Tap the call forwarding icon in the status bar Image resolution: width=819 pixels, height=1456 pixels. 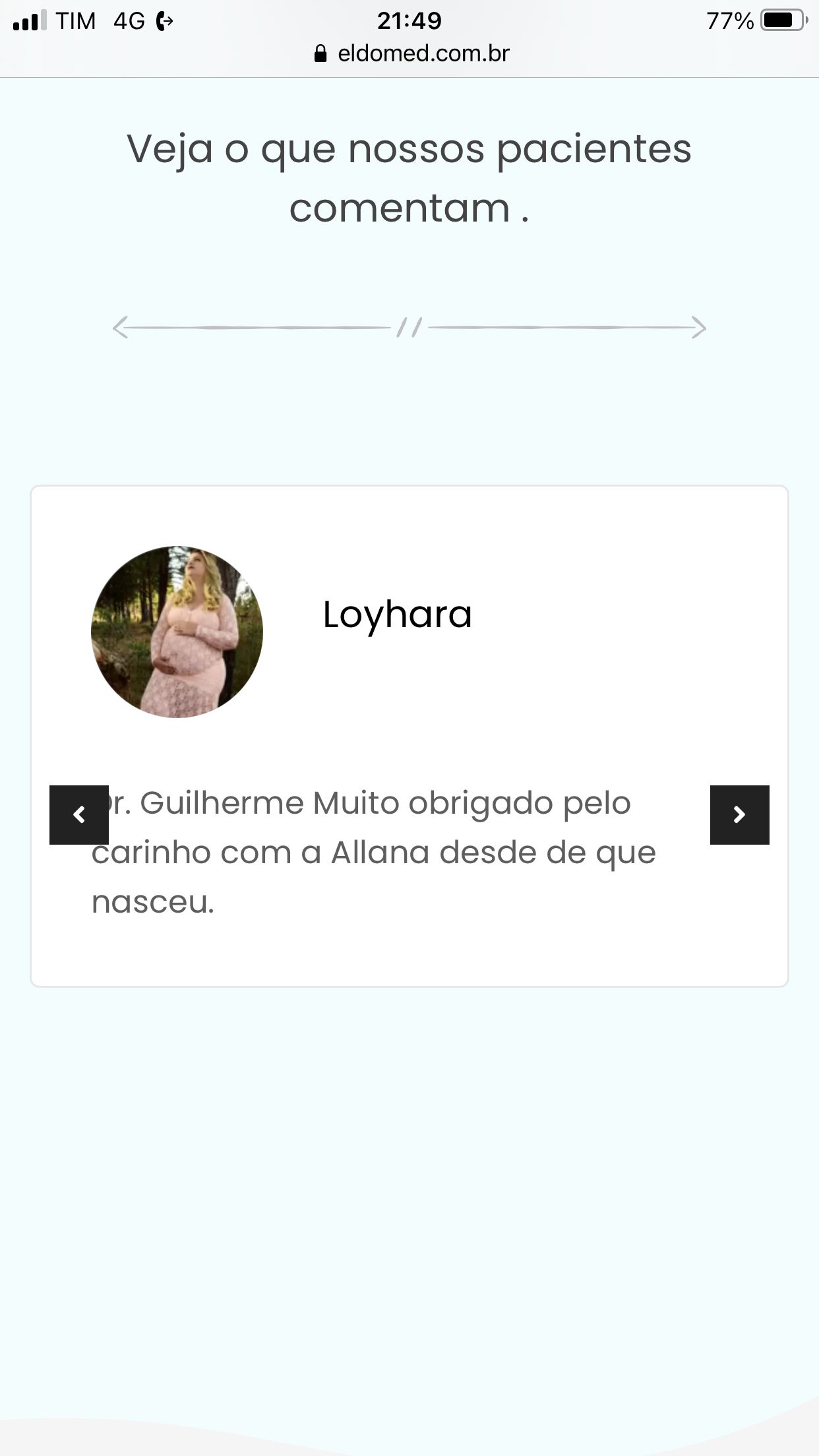[163, 20]
